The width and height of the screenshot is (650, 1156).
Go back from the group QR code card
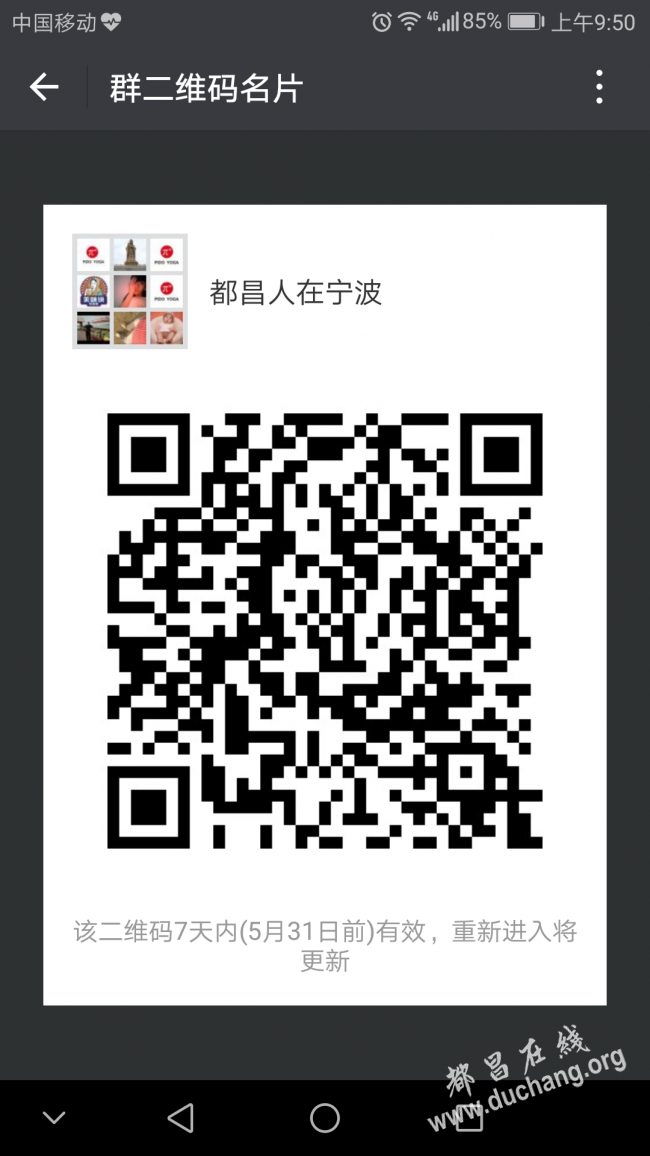(x=43, y=88)
